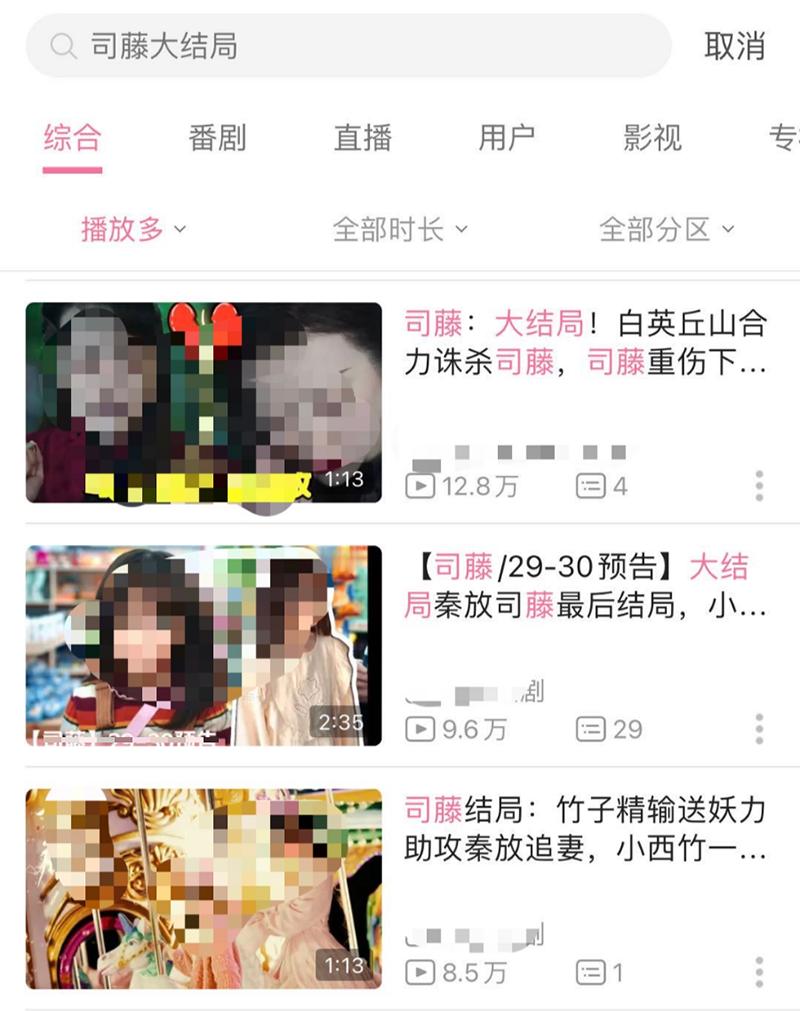Open the 29-30预告 大结局 video
The width and height of the screenshot is (800, 1011).
point(585,586)
